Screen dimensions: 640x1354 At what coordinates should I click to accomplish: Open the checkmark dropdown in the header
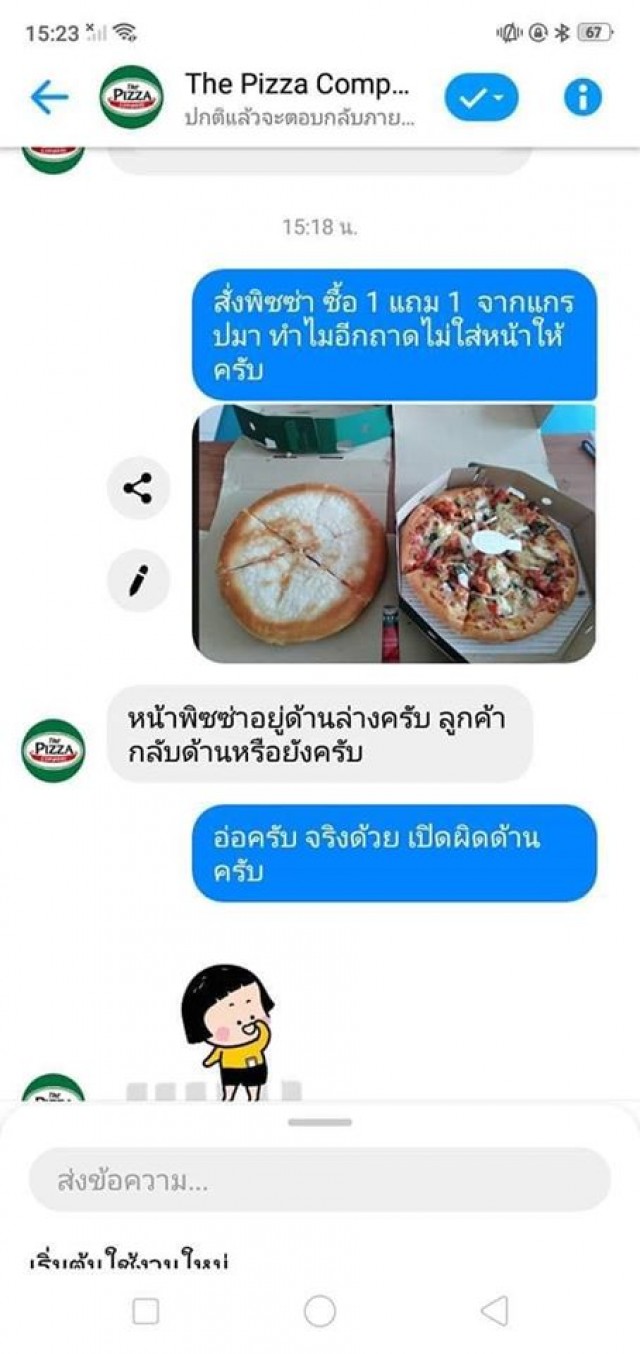481,97
